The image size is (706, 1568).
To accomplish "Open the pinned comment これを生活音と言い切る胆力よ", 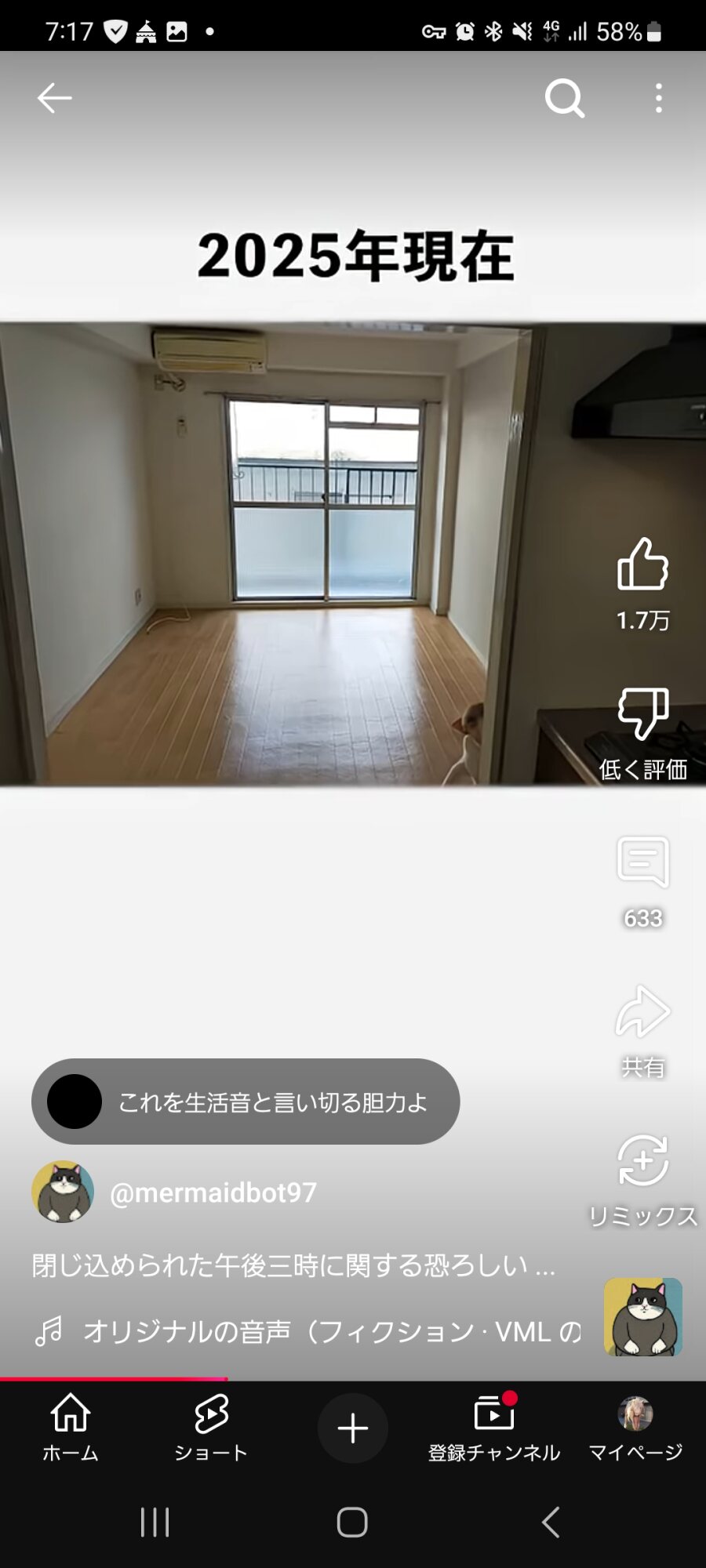I will pos(246,1102).
